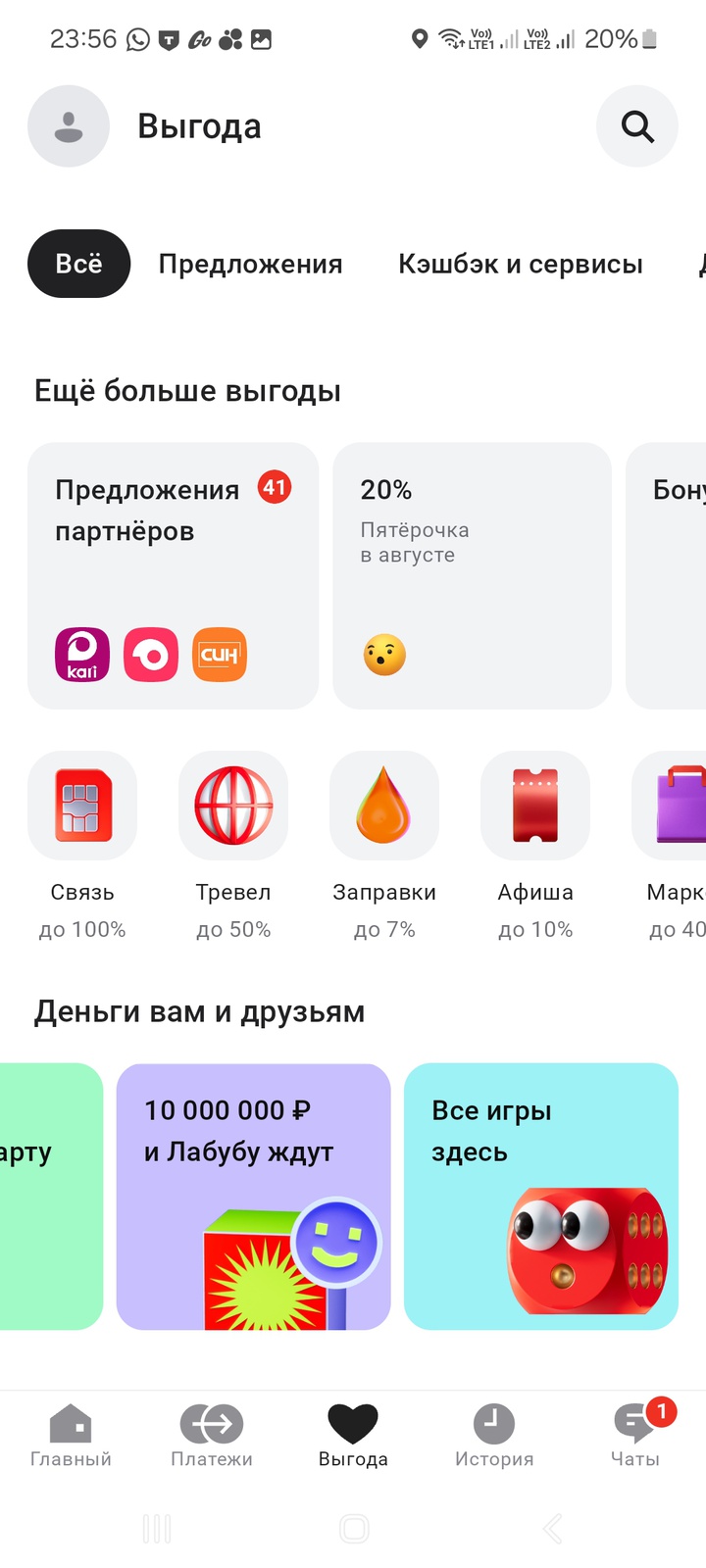Go to the Главный tab
The image size is (706, 1568).
(71, 1436)
